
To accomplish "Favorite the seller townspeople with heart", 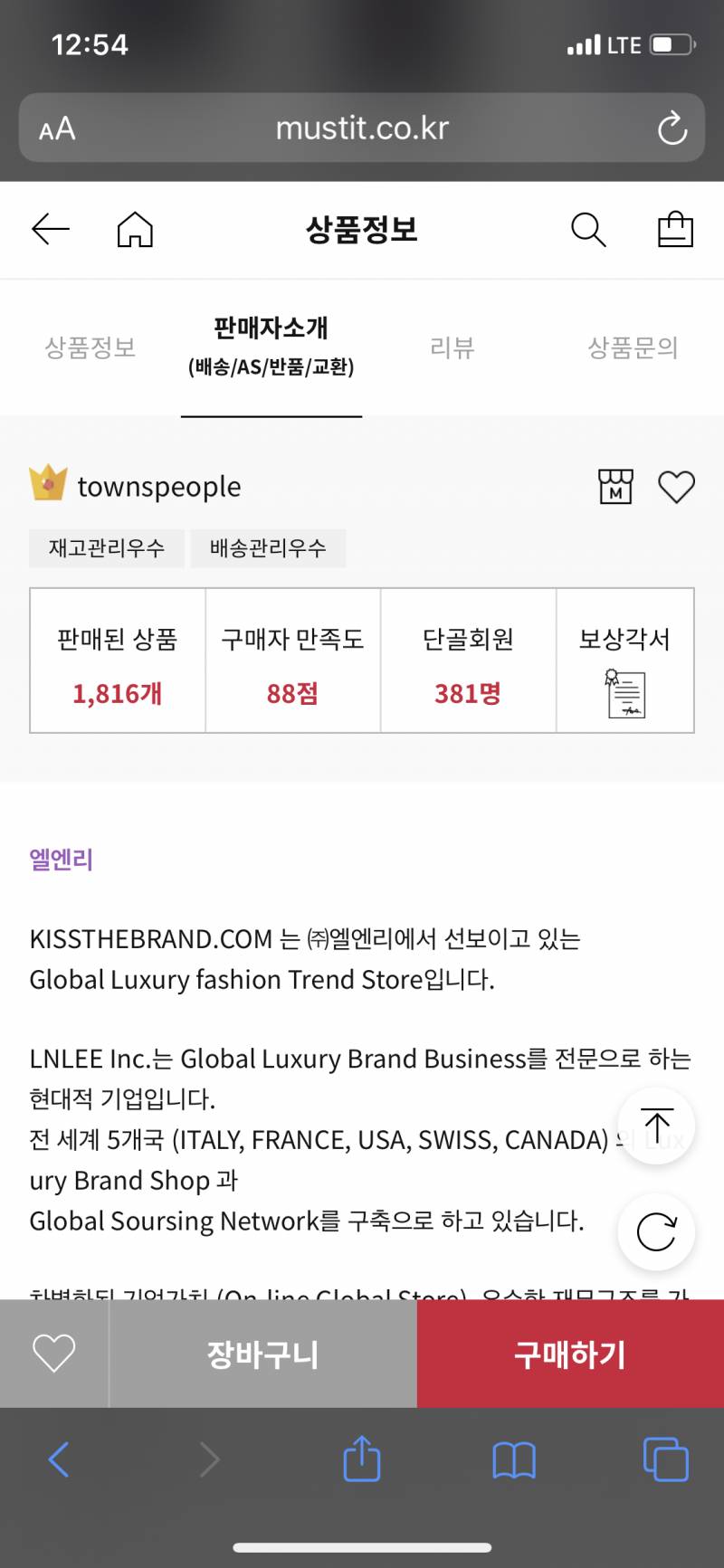I will 676,487.
